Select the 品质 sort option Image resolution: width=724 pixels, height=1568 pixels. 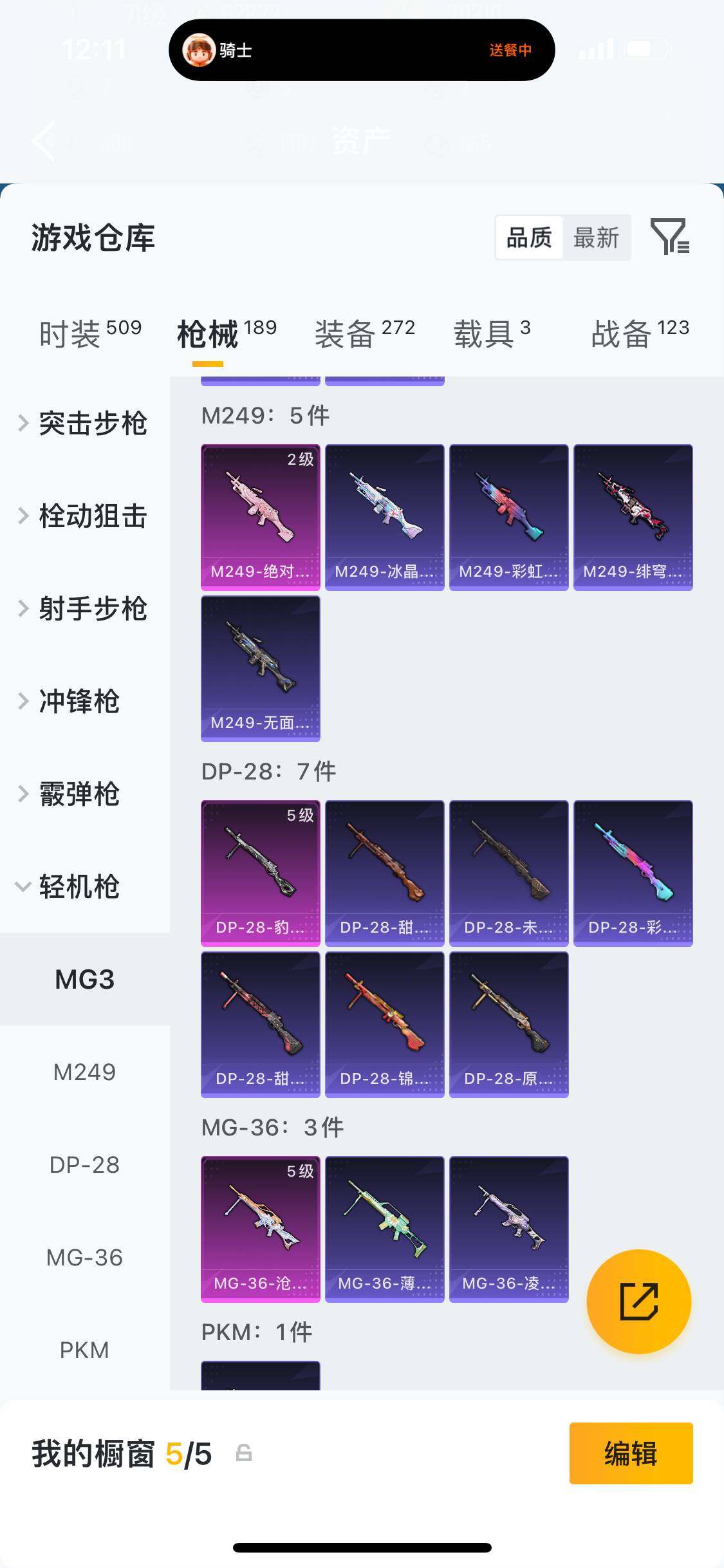point(529,238)
